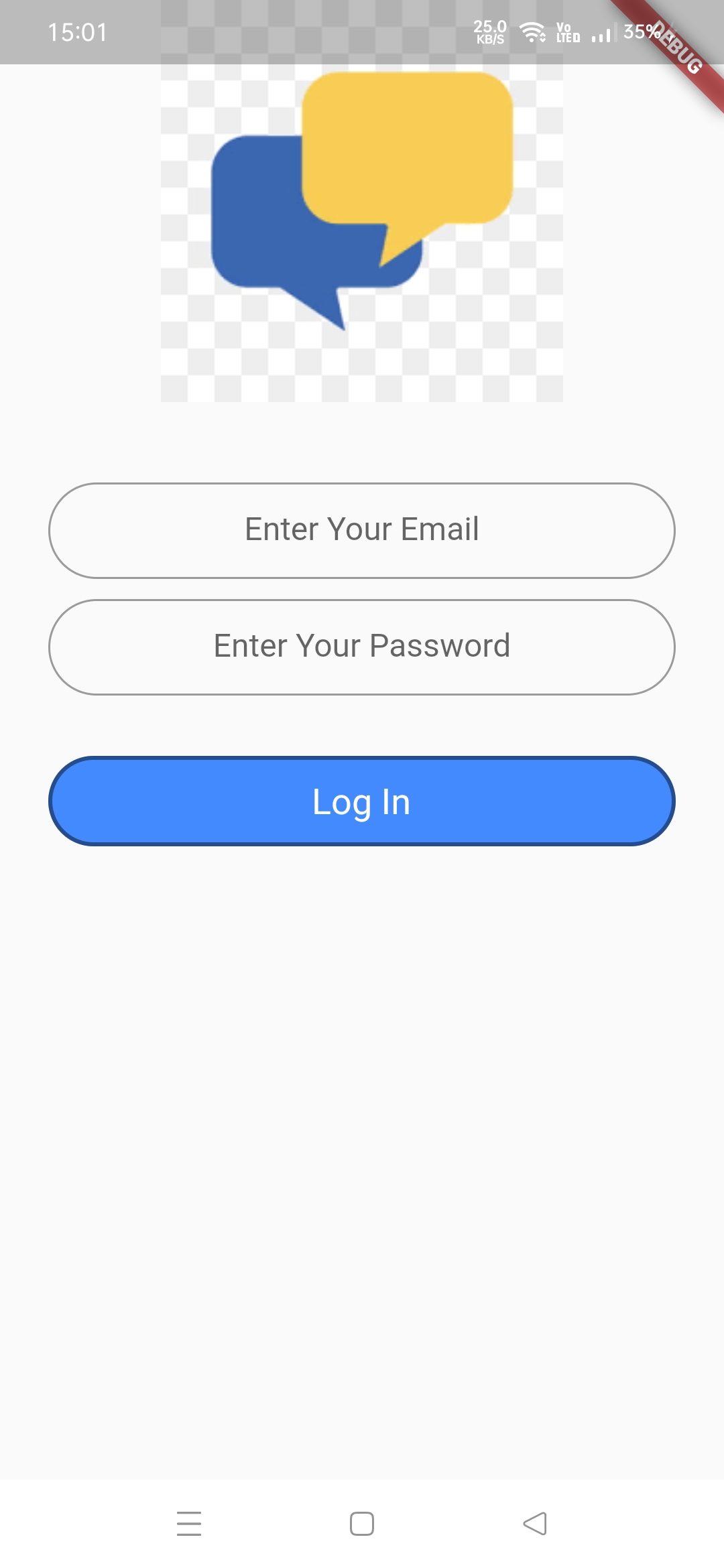Image resolution: width=724 pixels, height=1568 pixels.
Task: Tap the Log In button label
Action: (x=362, y=802)
